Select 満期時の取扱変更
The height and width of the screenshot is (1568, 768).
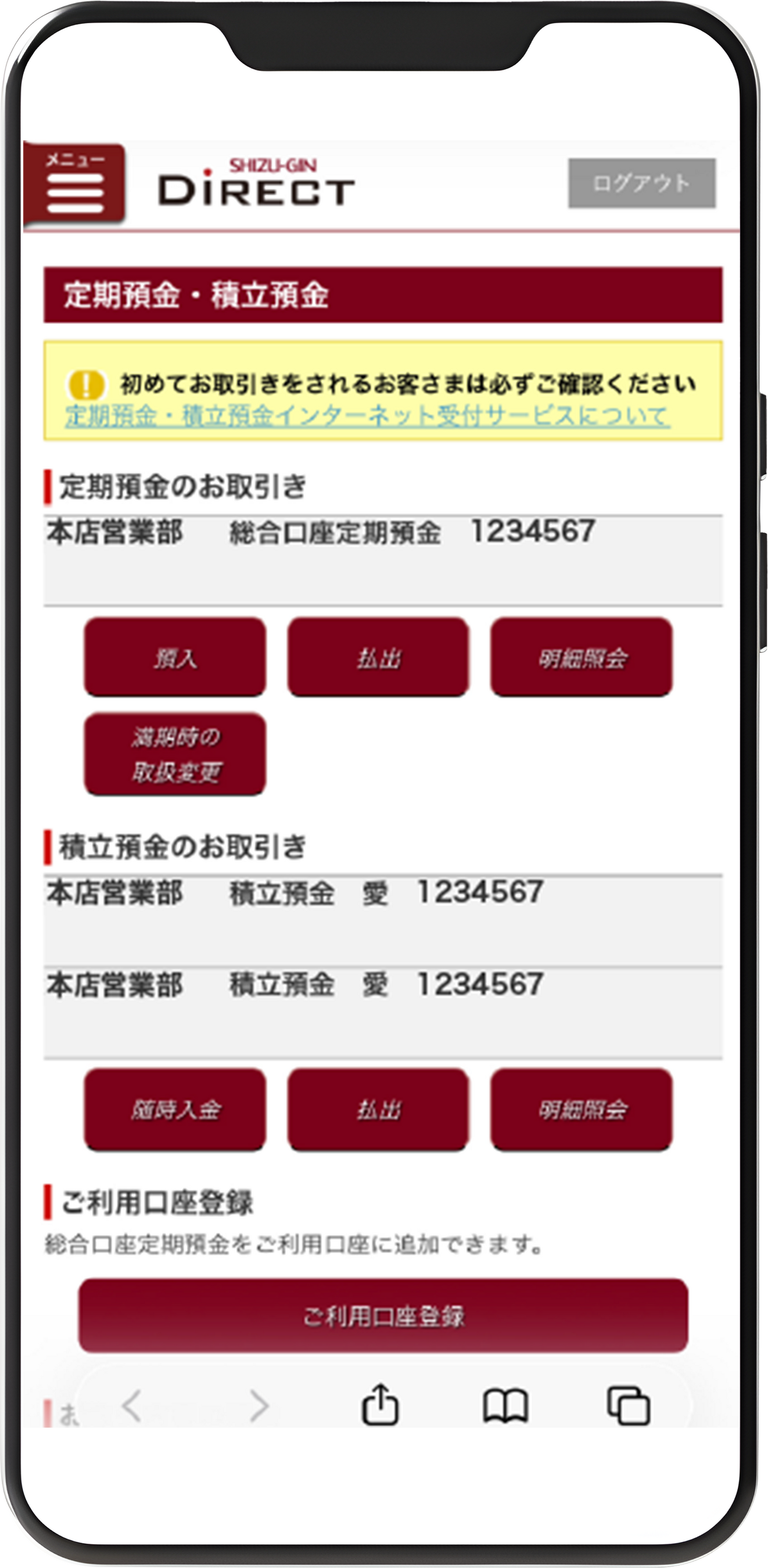175,754
